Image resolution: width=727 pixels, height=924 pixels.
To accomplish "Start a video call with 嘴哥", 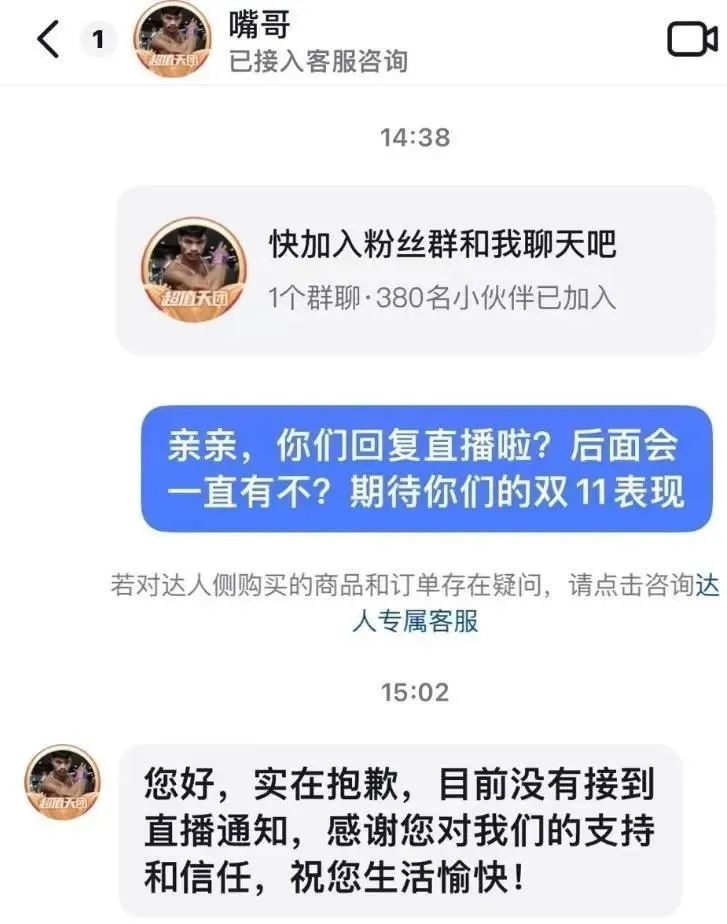I will click(692, 40).
